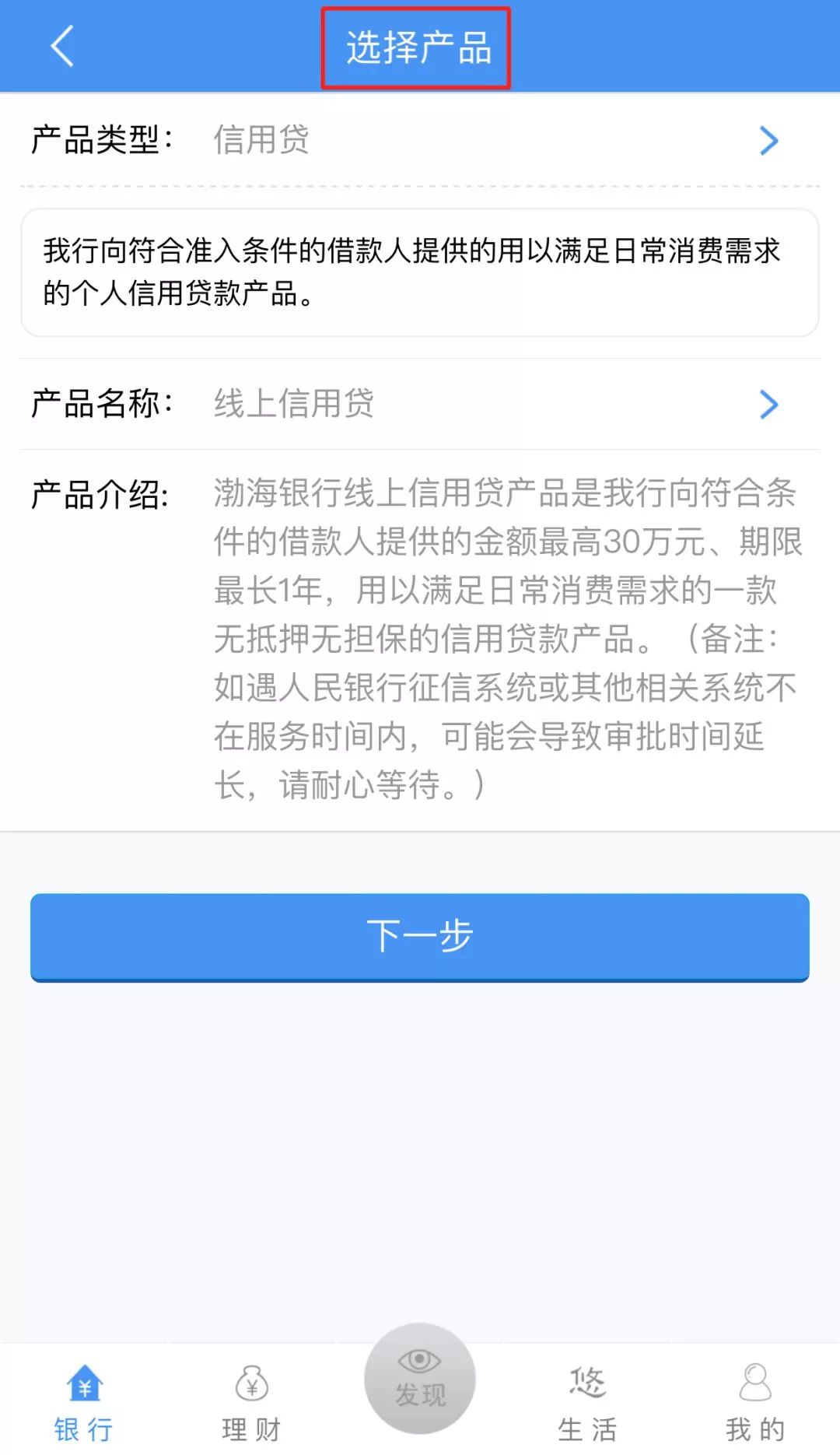Tap the product description card about 个人信用贷款产品
Screen dimensions: 840x1455
tap(419, 272)
